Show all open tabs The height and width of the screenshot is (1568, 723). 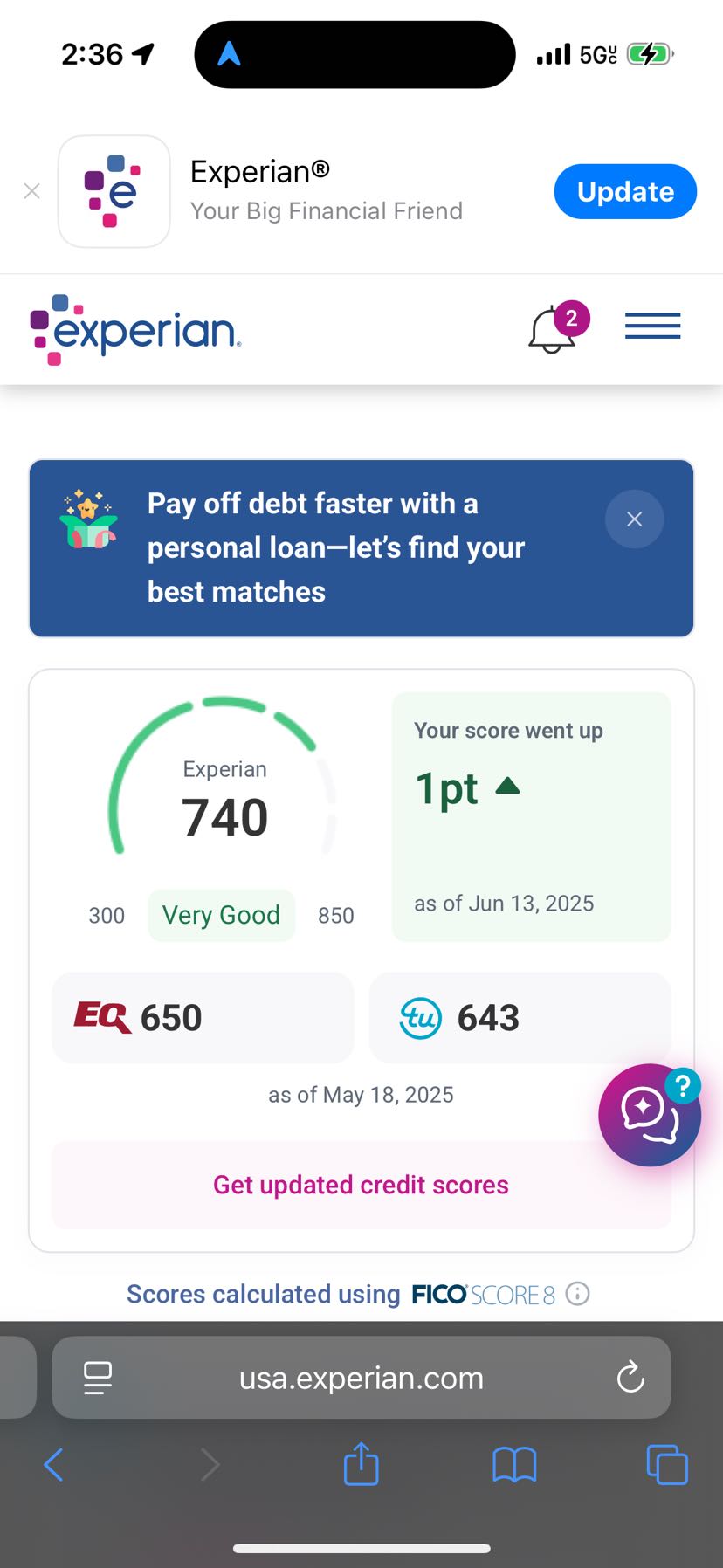pos(667,1464)
